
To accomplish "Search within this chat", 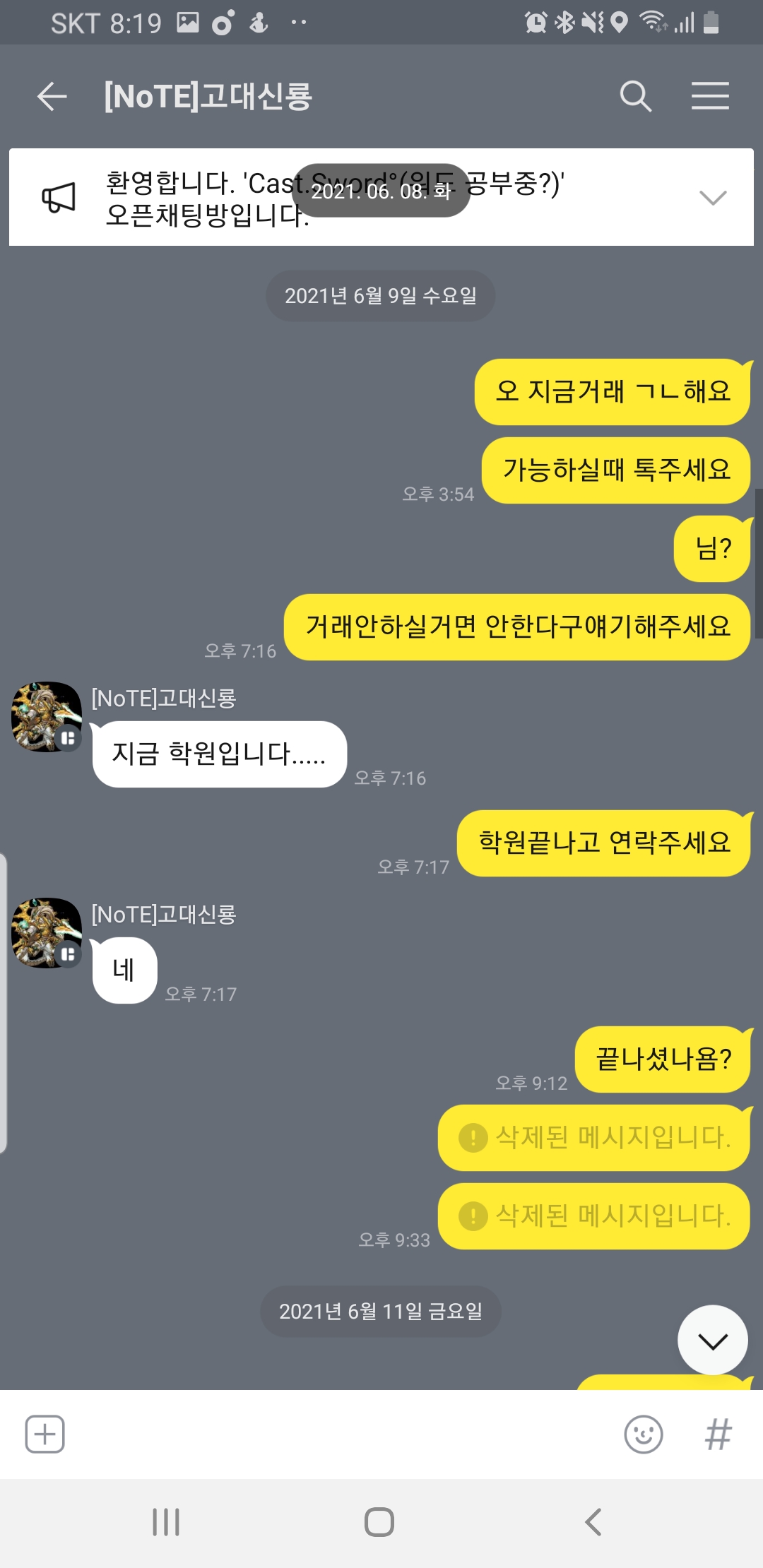I will (635, 96).
